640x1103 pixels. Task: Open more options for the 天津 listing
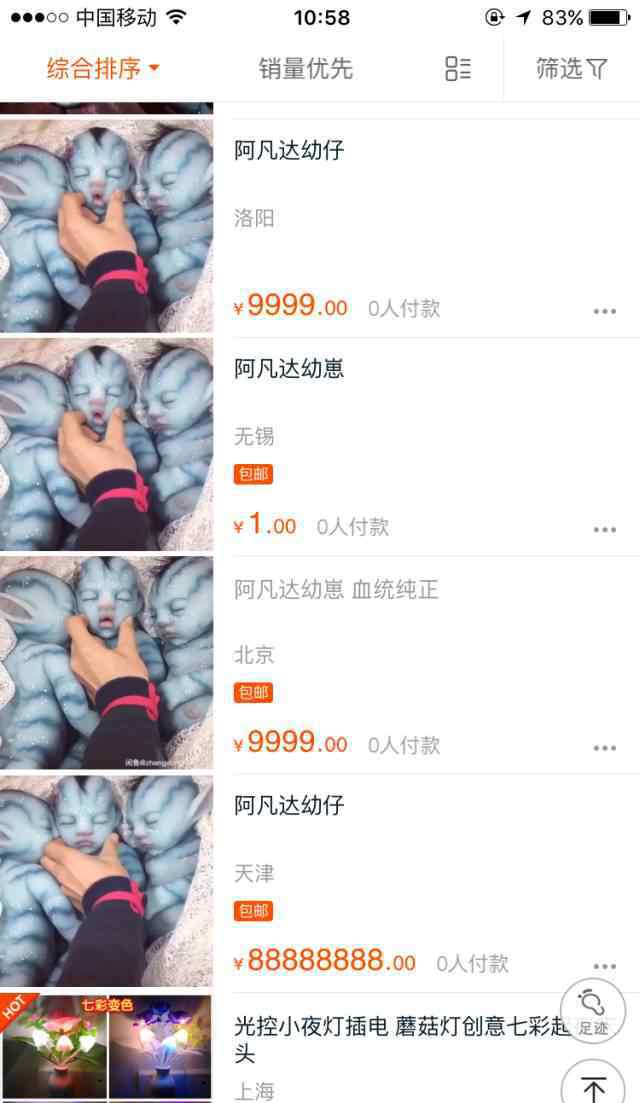click(604, 966)
